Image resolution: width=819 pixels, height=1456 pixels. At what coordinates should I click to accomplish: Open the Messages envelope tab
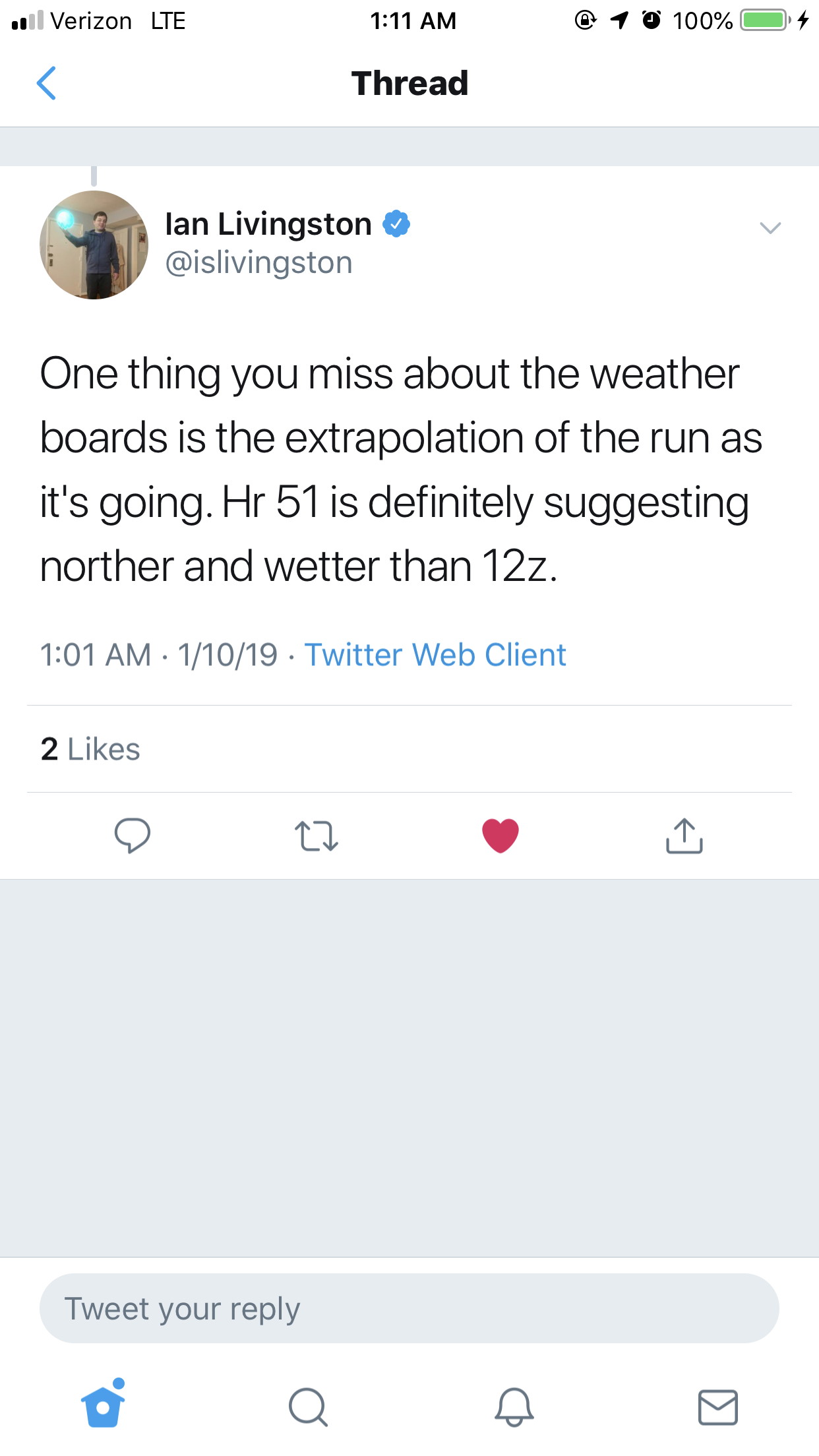(718, 1407)
